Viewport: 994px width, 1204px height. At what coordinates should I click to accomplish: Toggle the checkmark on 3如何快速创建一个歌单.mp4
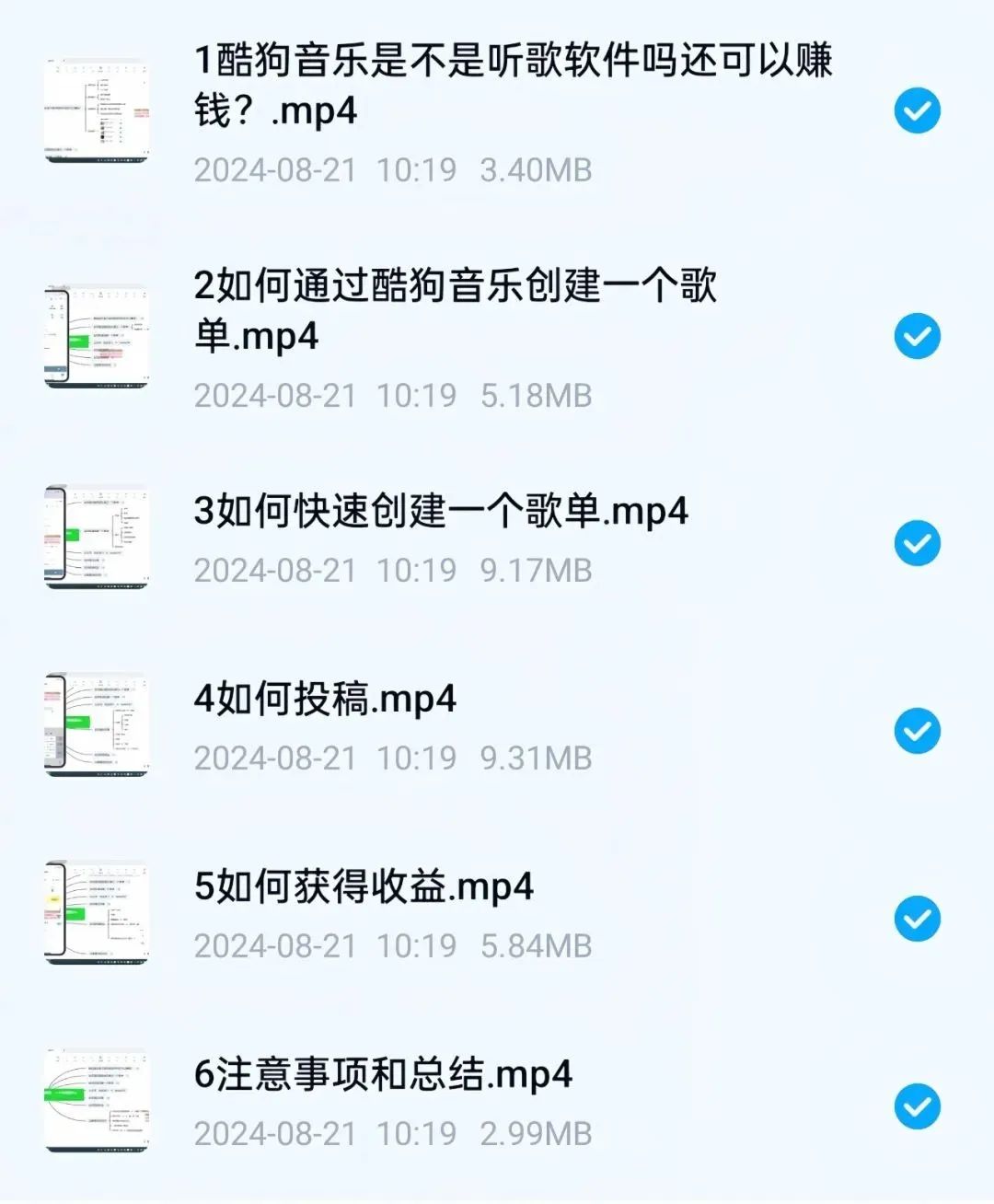point(917,543)
